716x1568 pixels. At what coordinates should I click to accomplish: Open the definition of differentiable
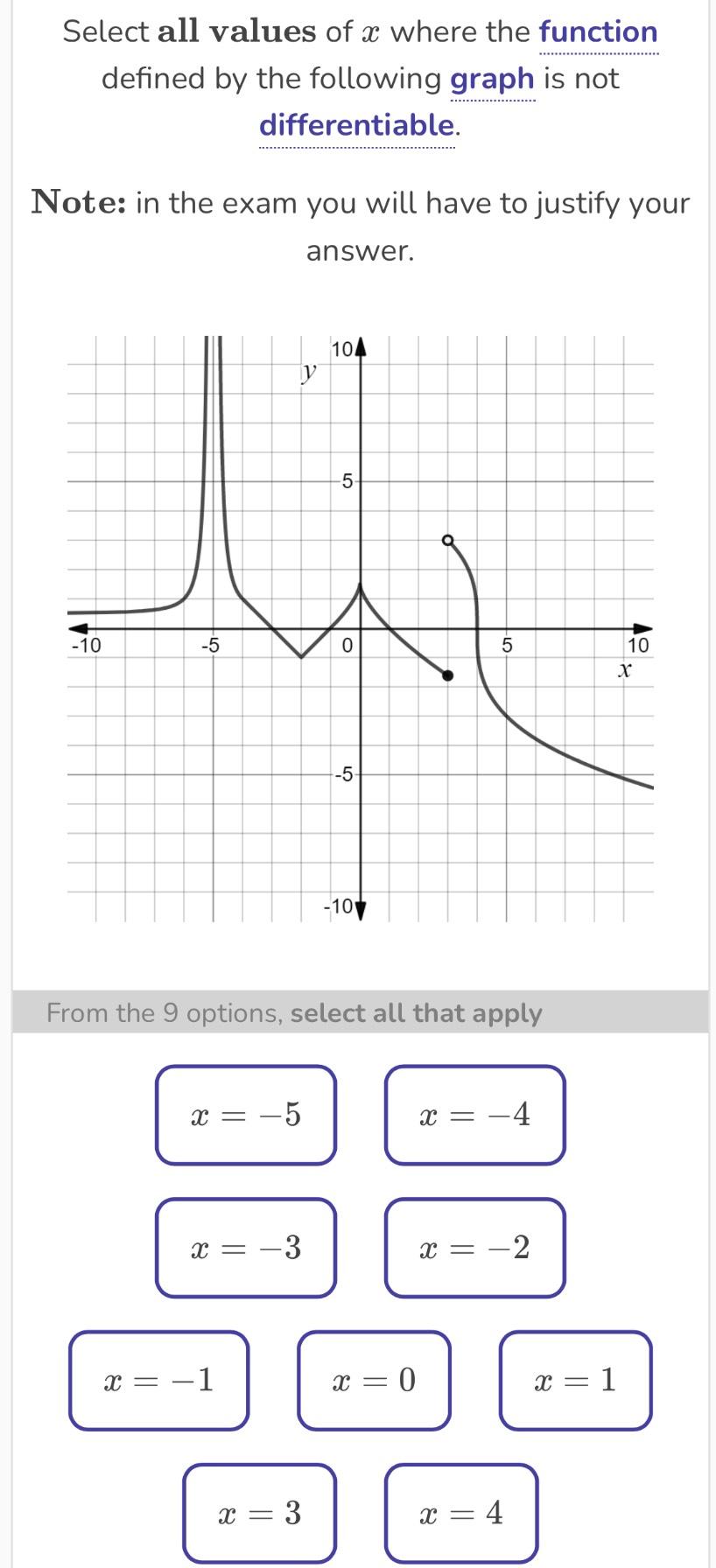tap(356, 124)
